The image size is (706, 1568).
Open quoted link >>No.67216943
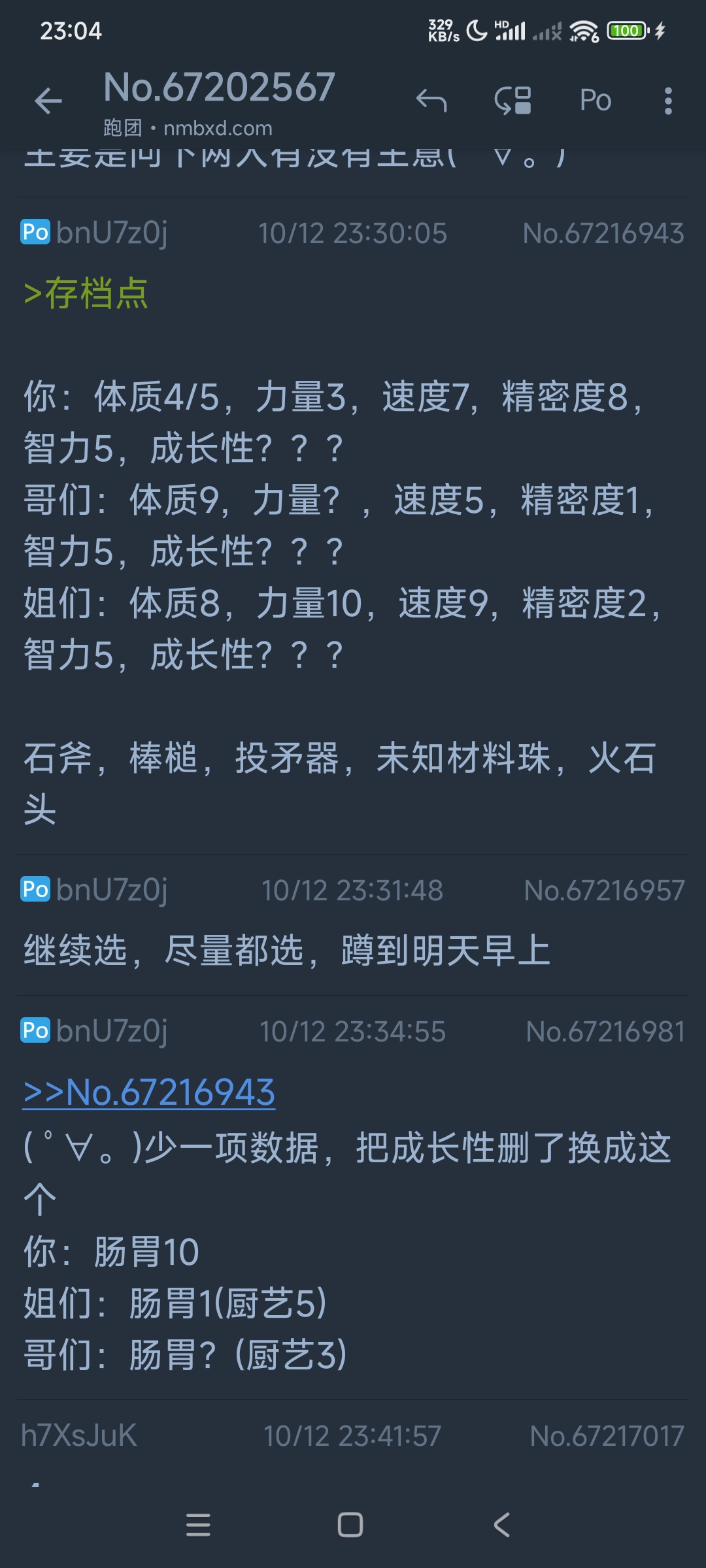[x=149, y=1092]
